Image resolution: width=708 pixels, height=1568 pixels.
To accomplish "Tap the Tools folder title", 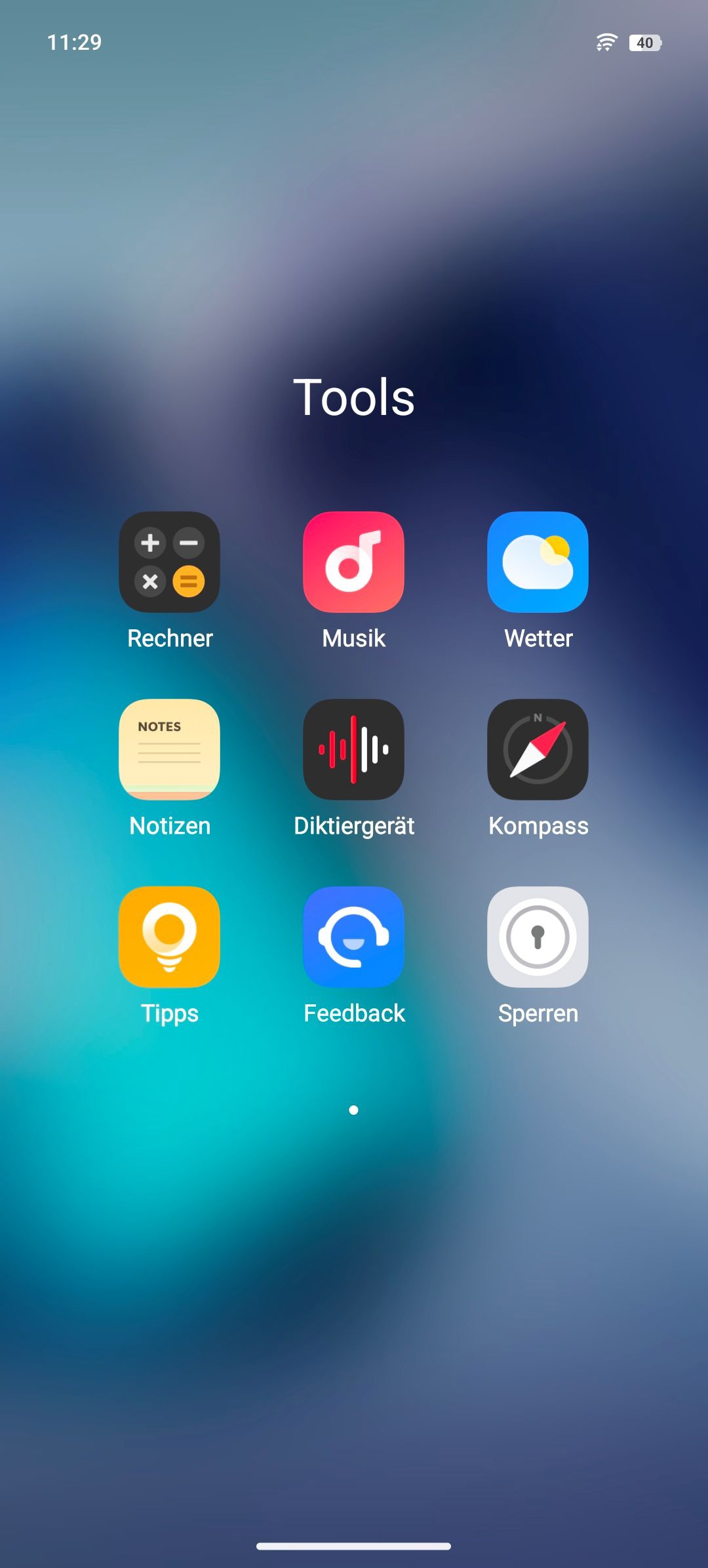I will 354,396.
